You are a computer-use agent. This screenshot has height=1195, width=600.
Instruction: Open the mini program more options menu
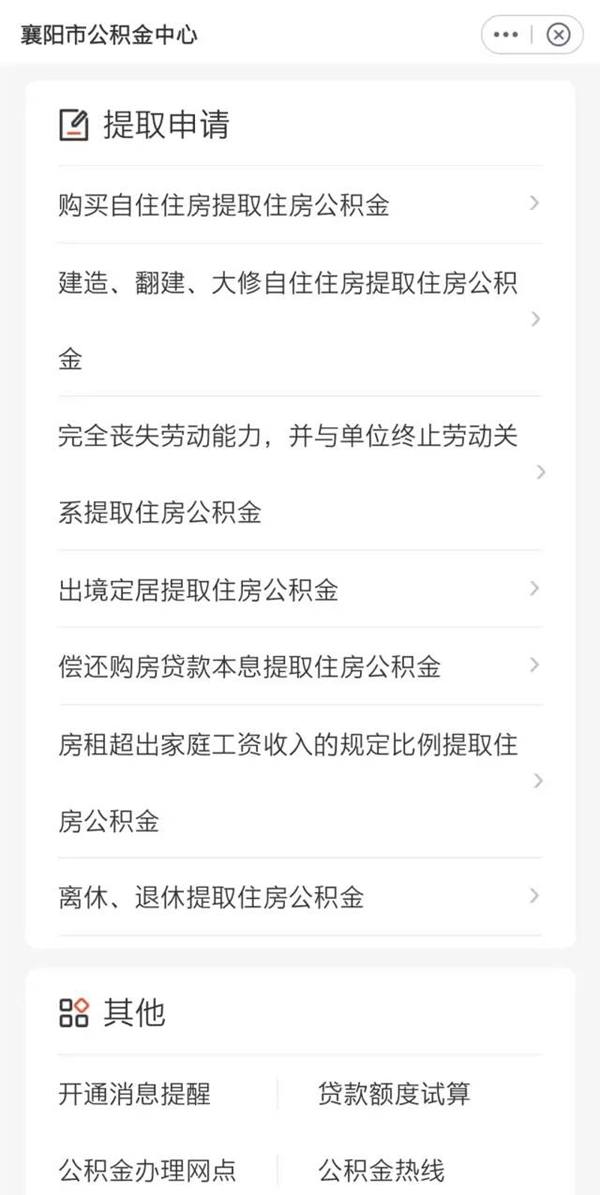[x=506, y=34]
